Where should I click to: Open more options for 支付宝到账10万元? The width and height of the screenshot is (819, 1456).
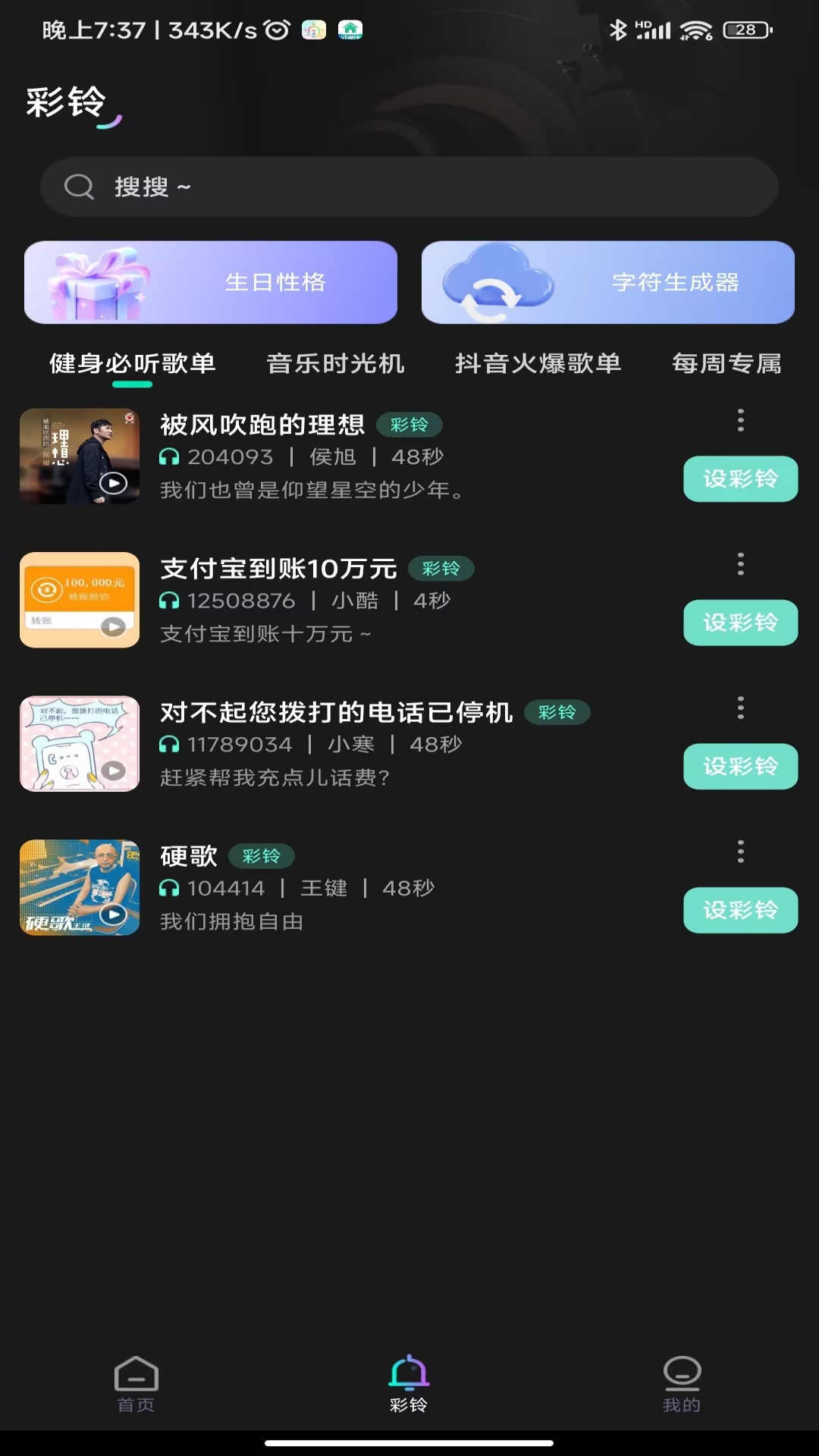(x=741, y=563)
